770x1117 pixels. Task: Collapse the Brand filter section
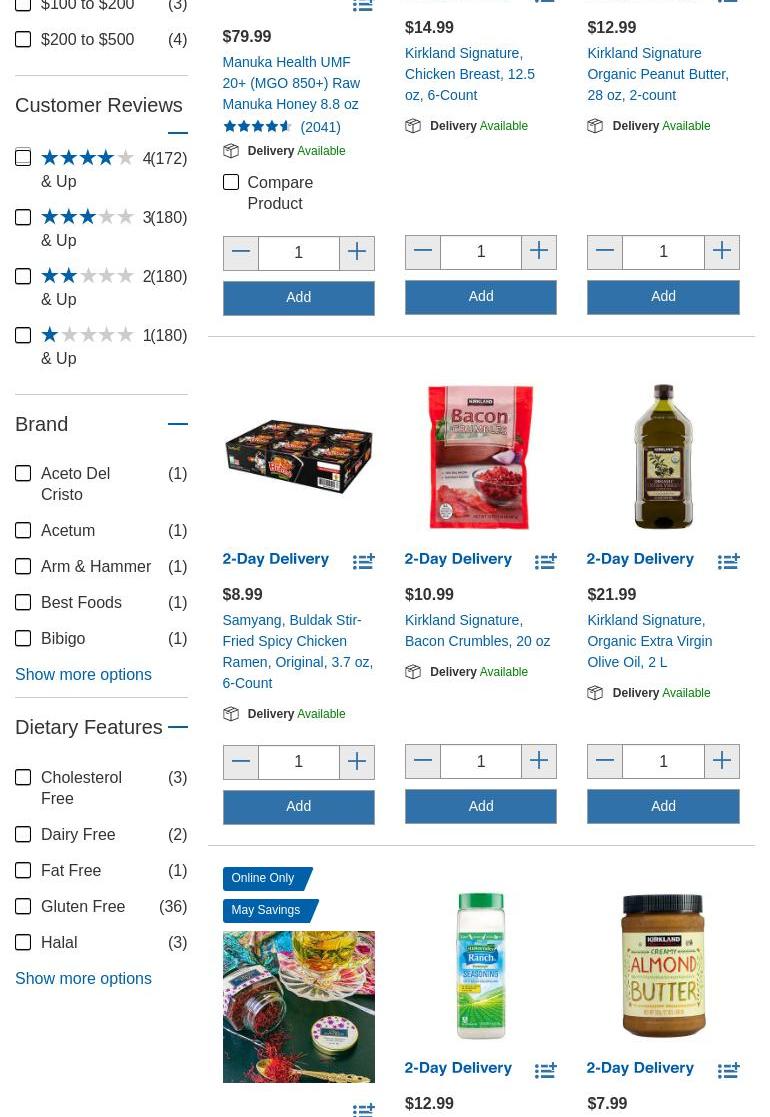click(177, 424)
